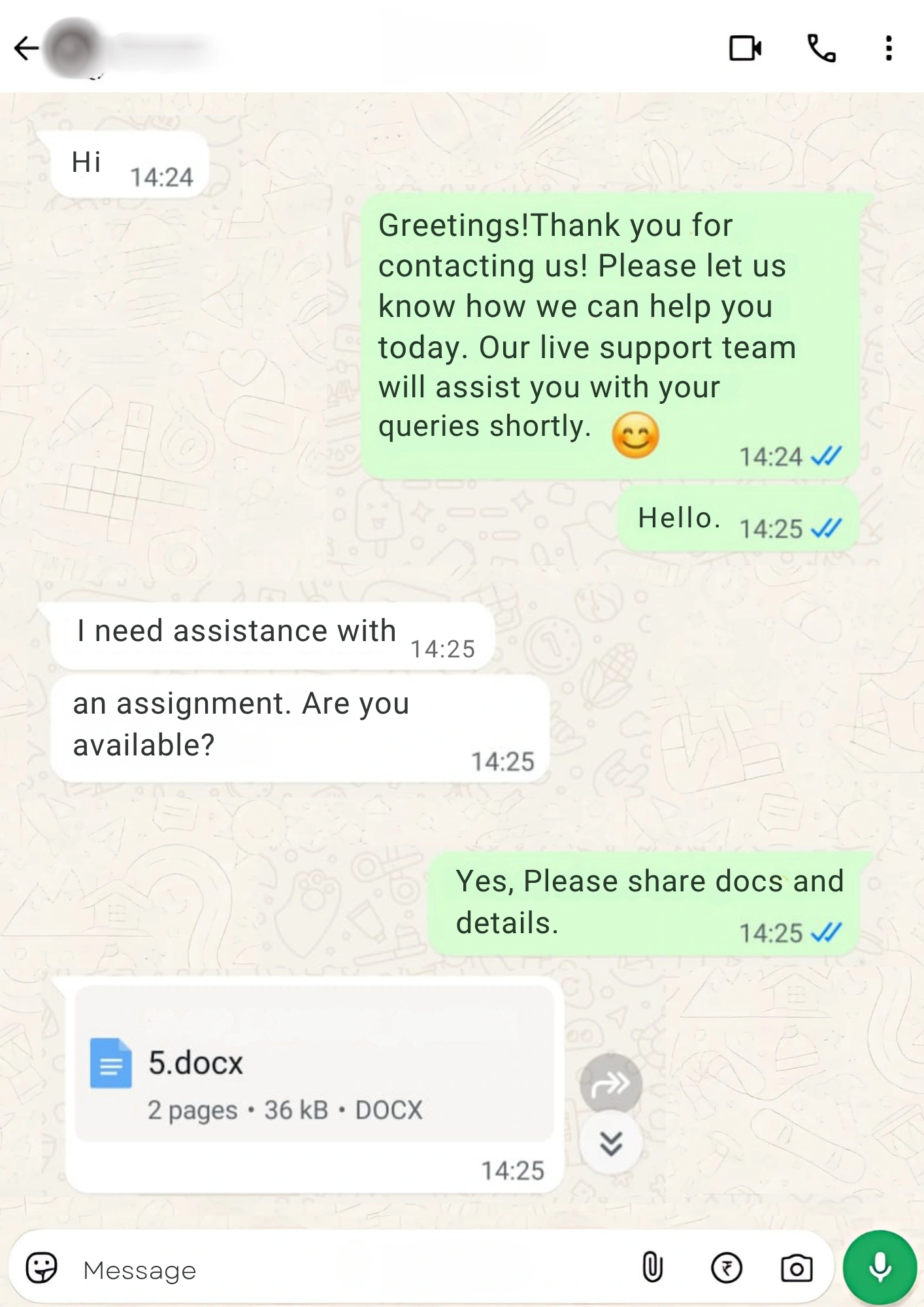Image resolution: width=924 pixels, height=1307 pixels.
Task: Open the overflow menu
Action: click(888, 48)
